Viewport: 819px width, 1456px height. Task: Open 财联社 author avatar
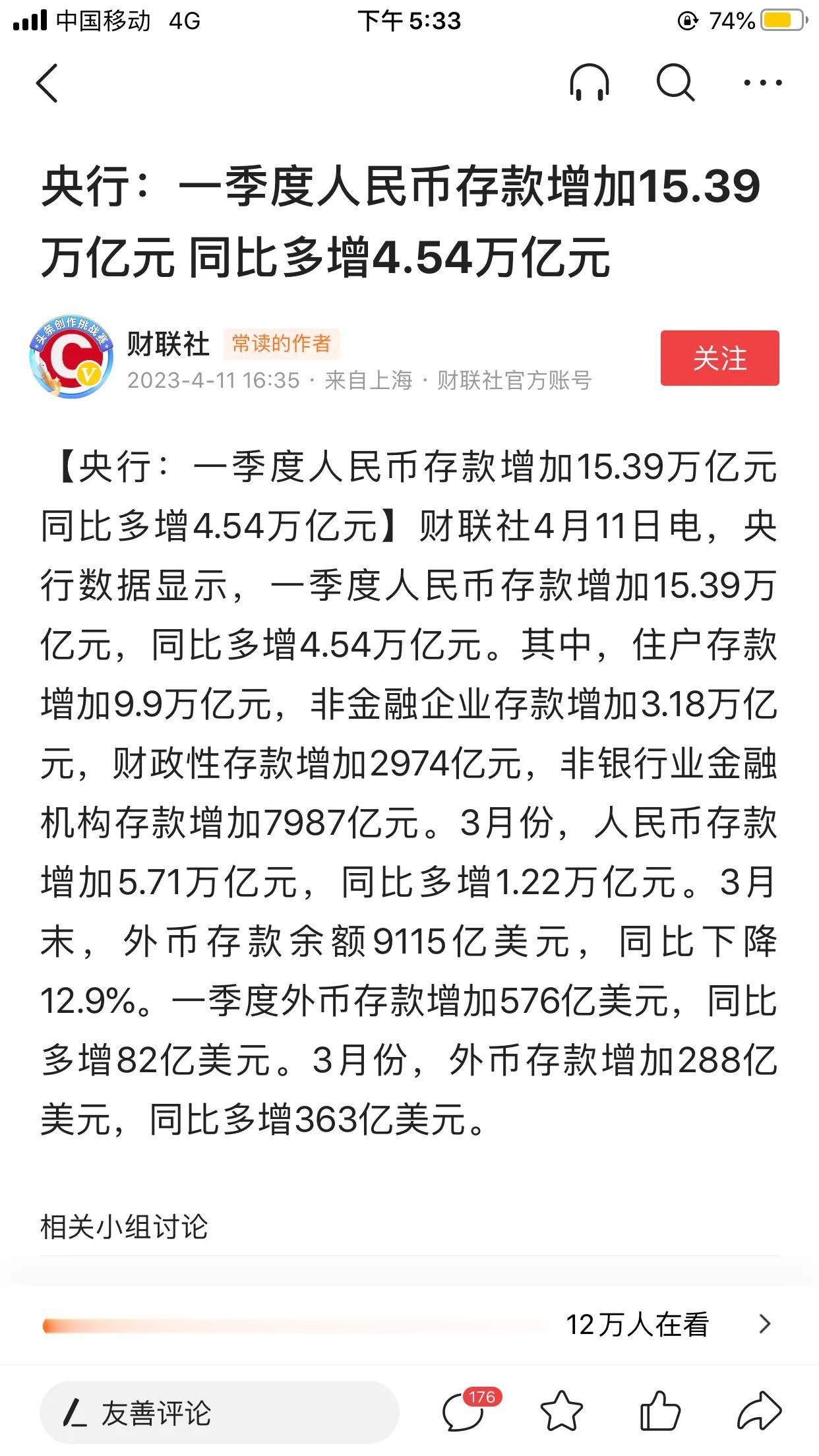68,357
